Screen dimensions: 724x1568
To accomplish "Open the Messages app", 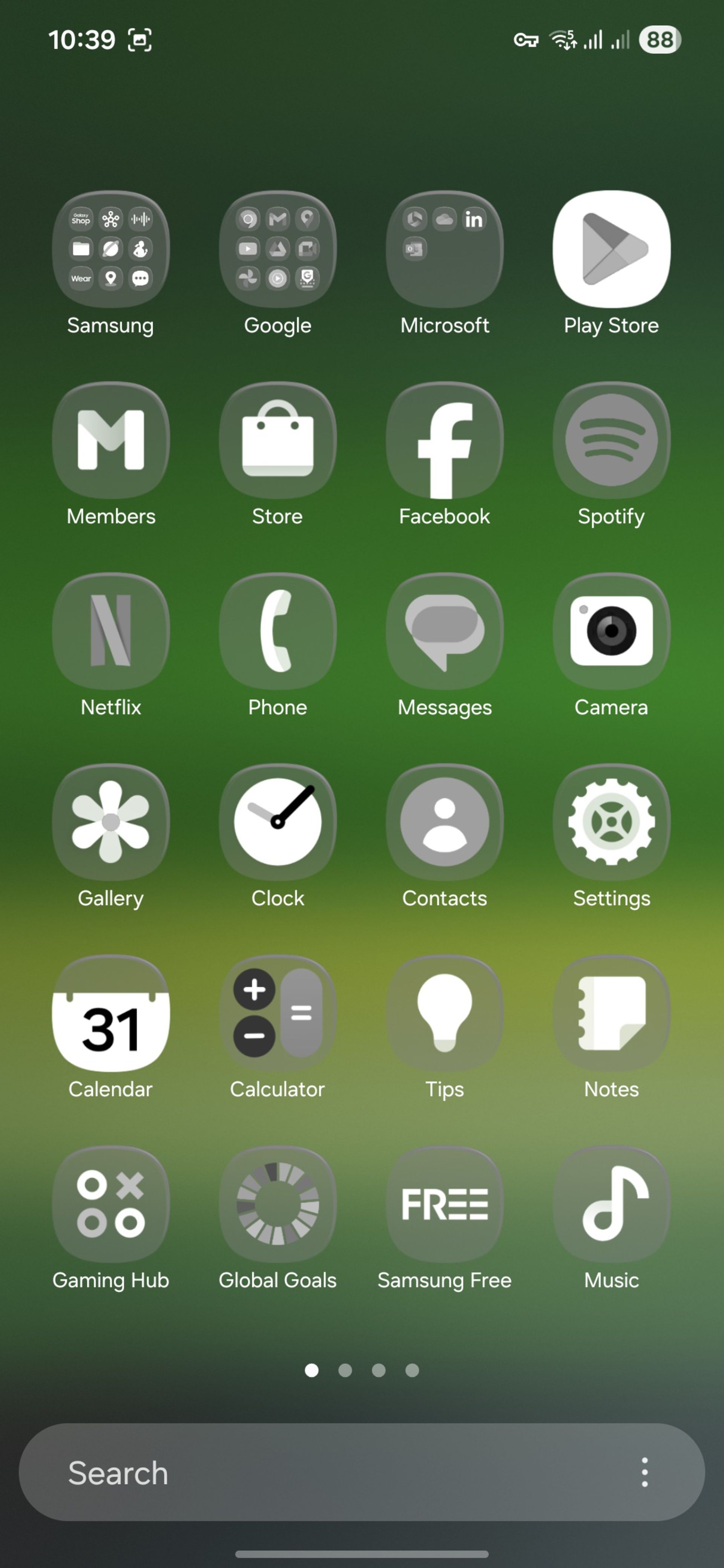I will click(x=445, y=631).
